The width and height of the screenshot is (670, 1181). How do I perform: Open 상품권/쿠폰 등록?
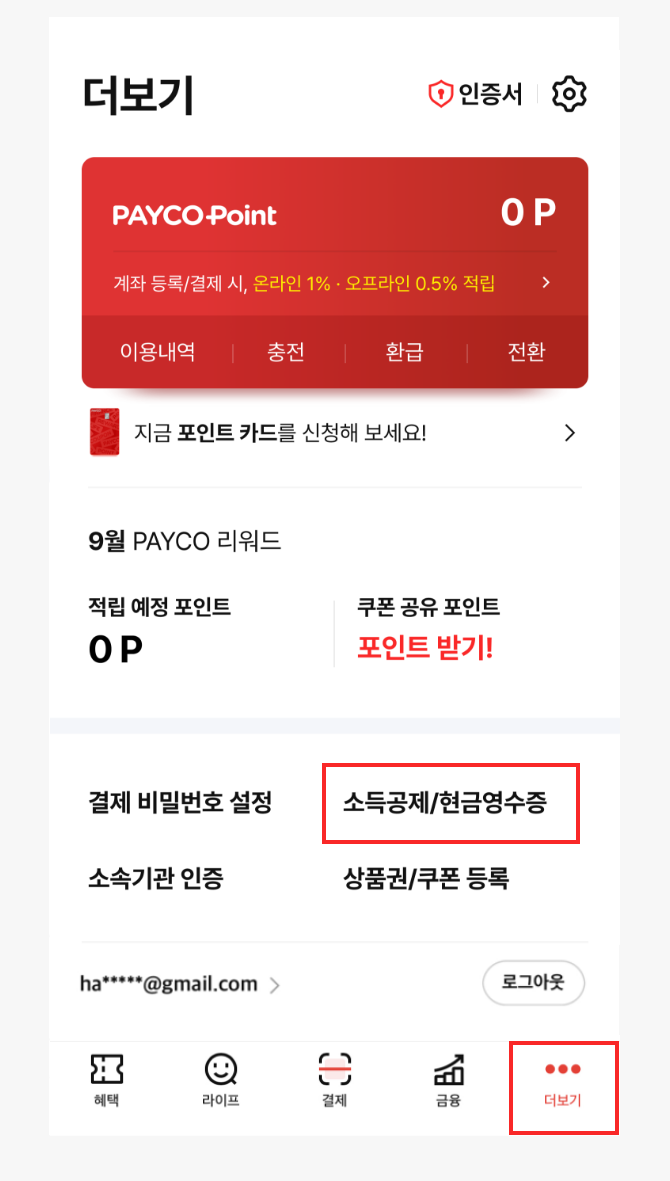[426, 878]
